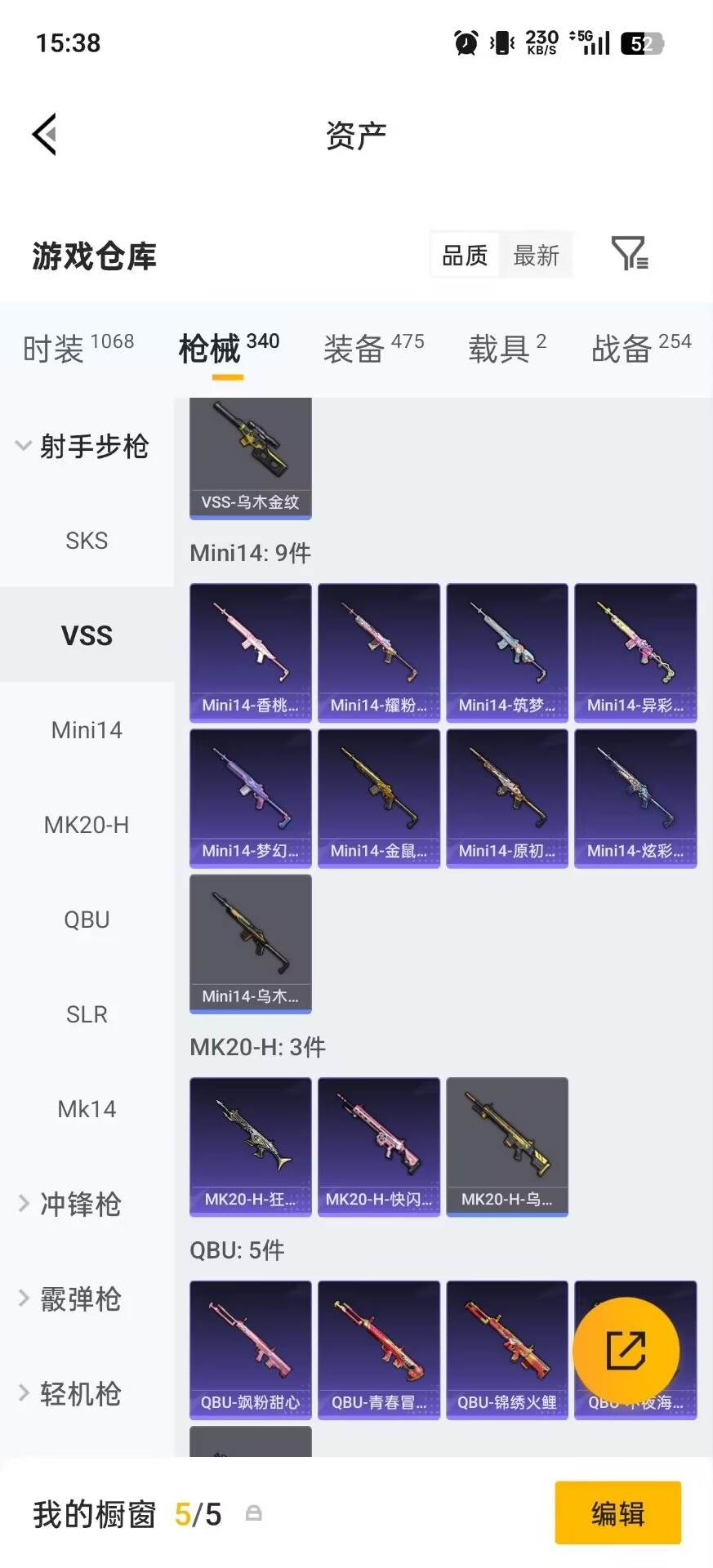713x1568 pixels.
Task: Open the Mini14-金鼠 skin tile
Action: 379,799
